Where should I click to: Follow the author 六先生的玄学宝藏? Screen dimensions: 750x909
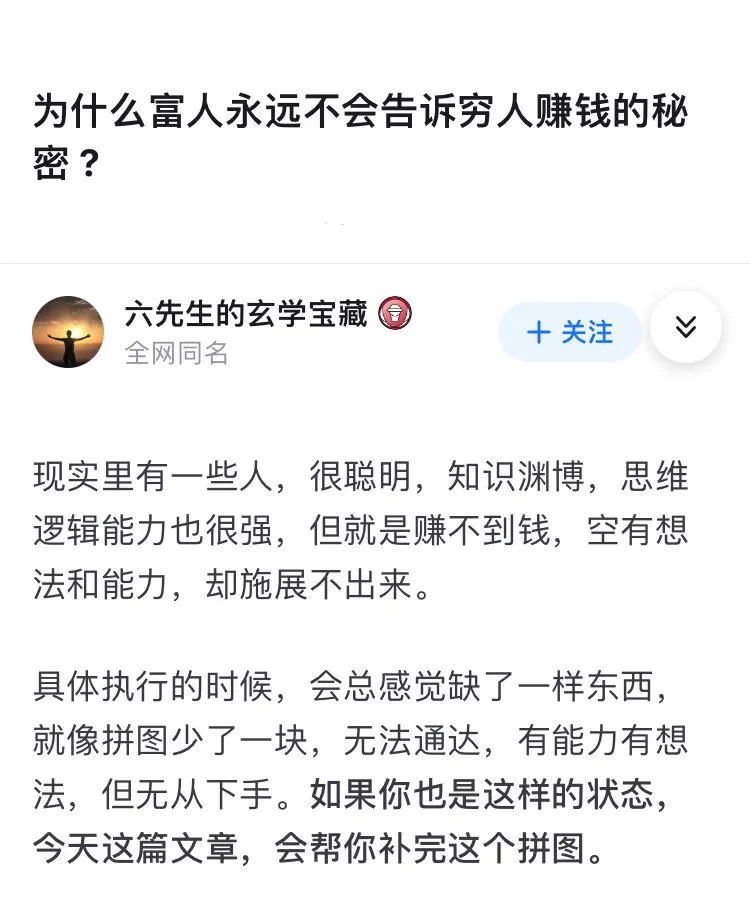coord(569,332)
